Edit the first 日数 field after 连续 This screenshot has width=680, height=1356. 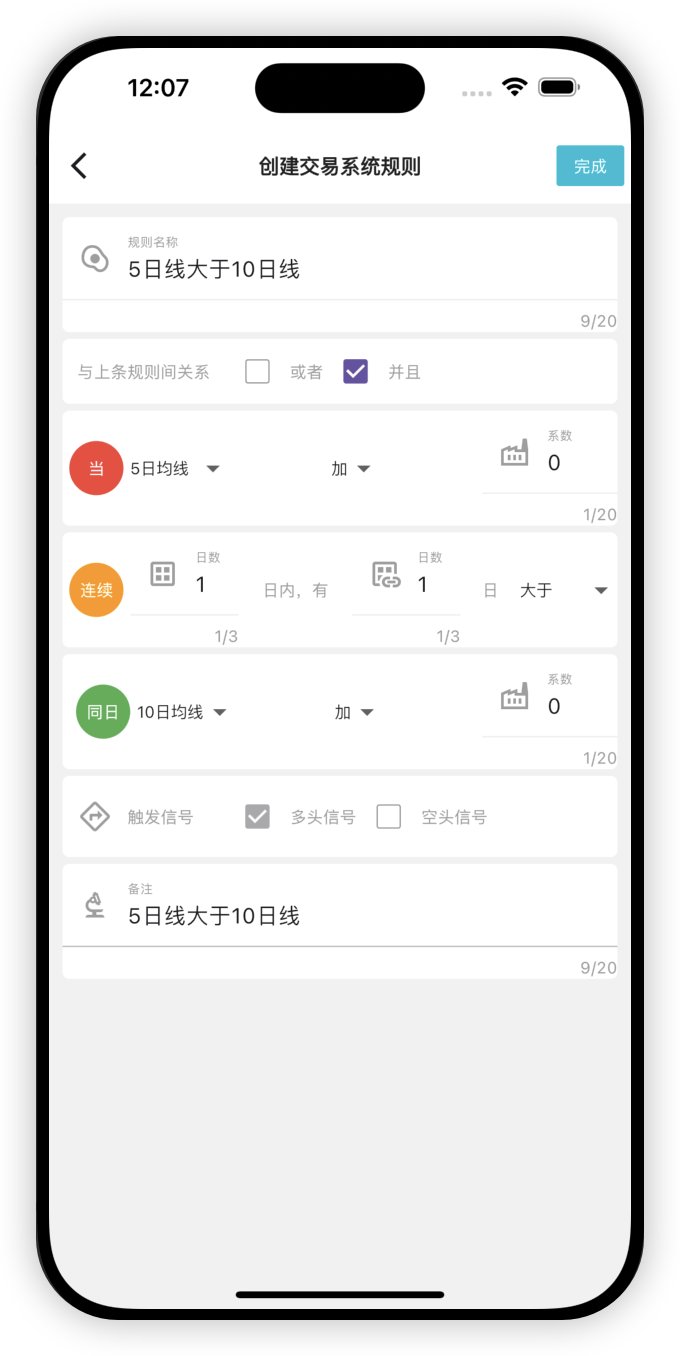pos(210,585)
